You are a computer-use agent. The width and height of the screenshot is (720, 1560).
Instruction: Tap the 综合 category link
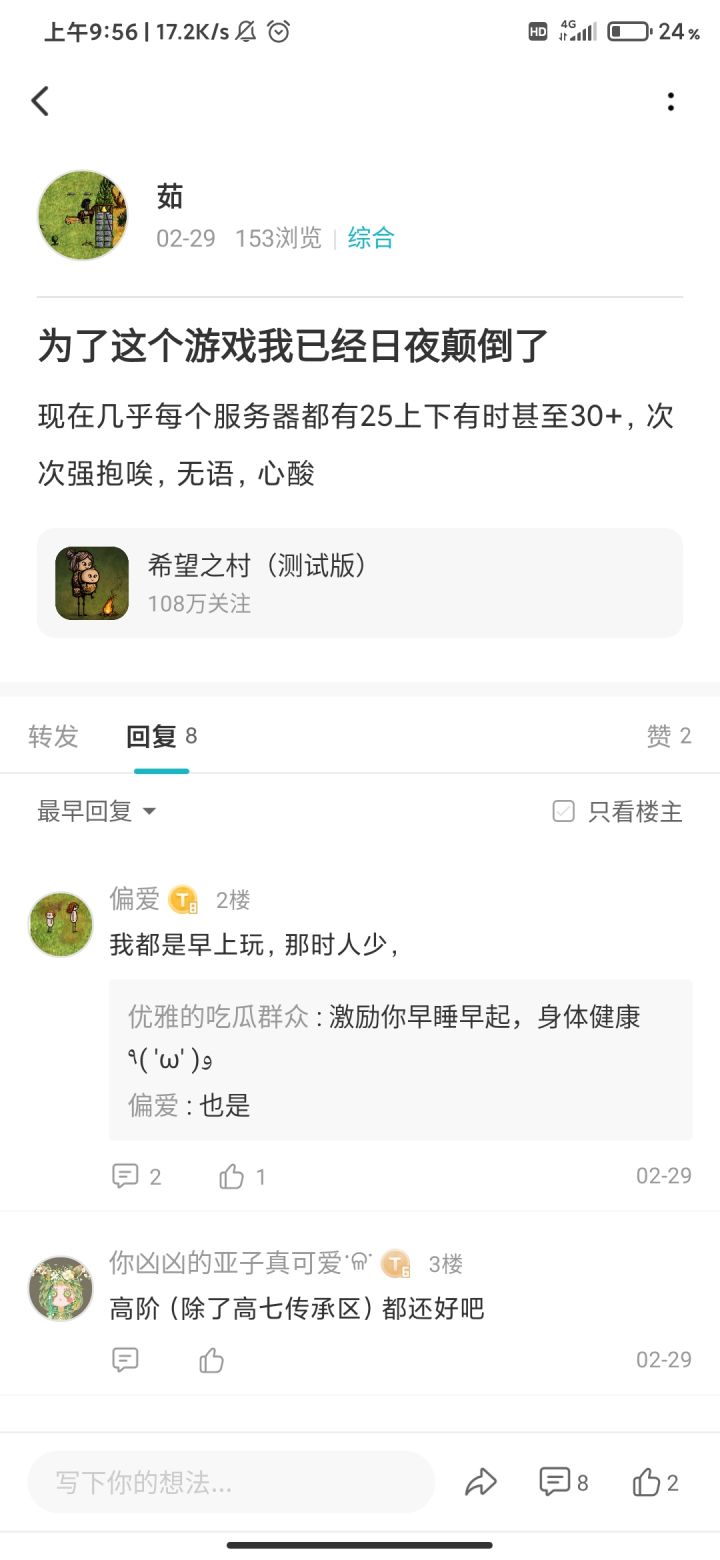371,238
